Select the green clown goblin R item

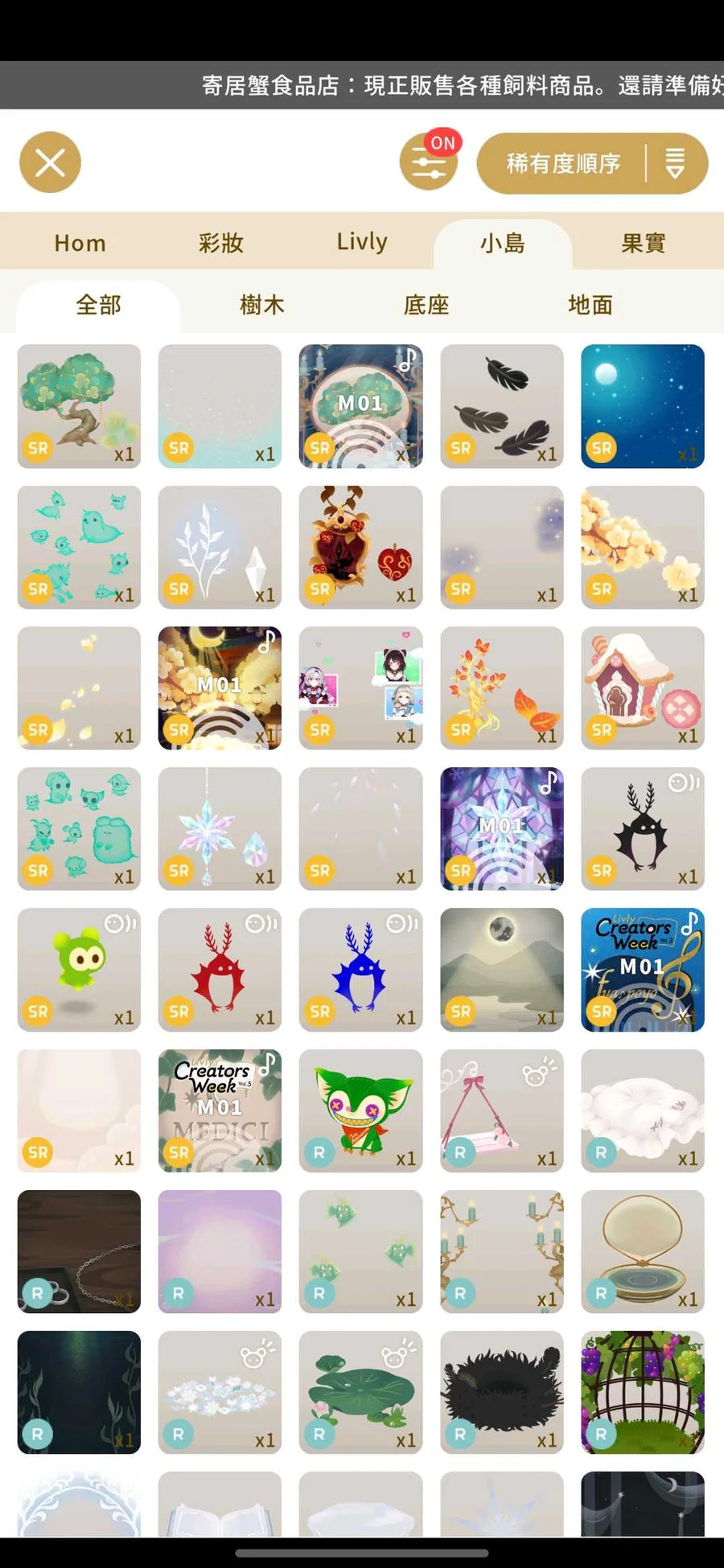click(x=360, y=1110)
